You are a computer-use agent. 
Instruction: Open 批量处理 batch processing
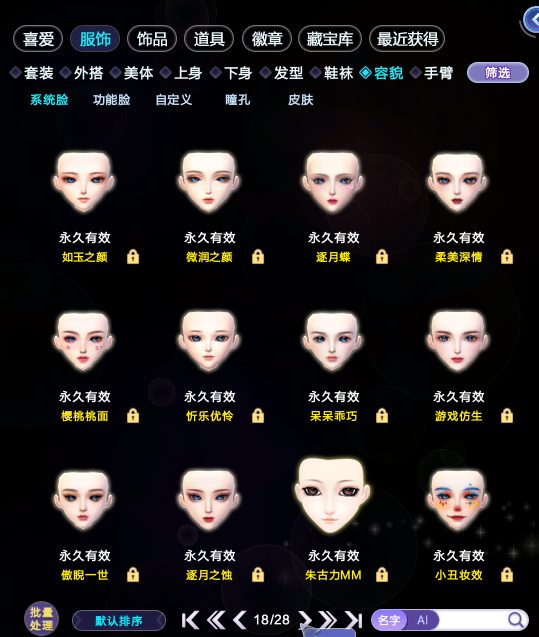pos(41,619)
